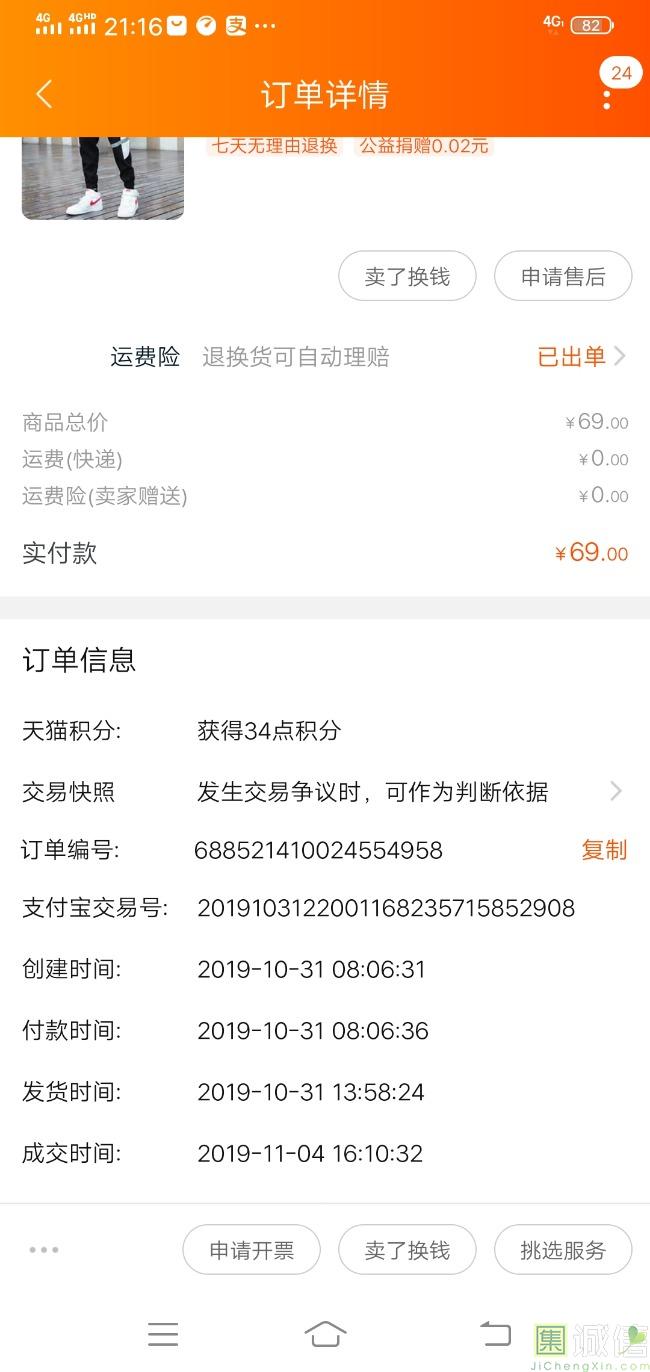Copy the order number with 复制
This screenshot has width=650, height=1372.
604,850
